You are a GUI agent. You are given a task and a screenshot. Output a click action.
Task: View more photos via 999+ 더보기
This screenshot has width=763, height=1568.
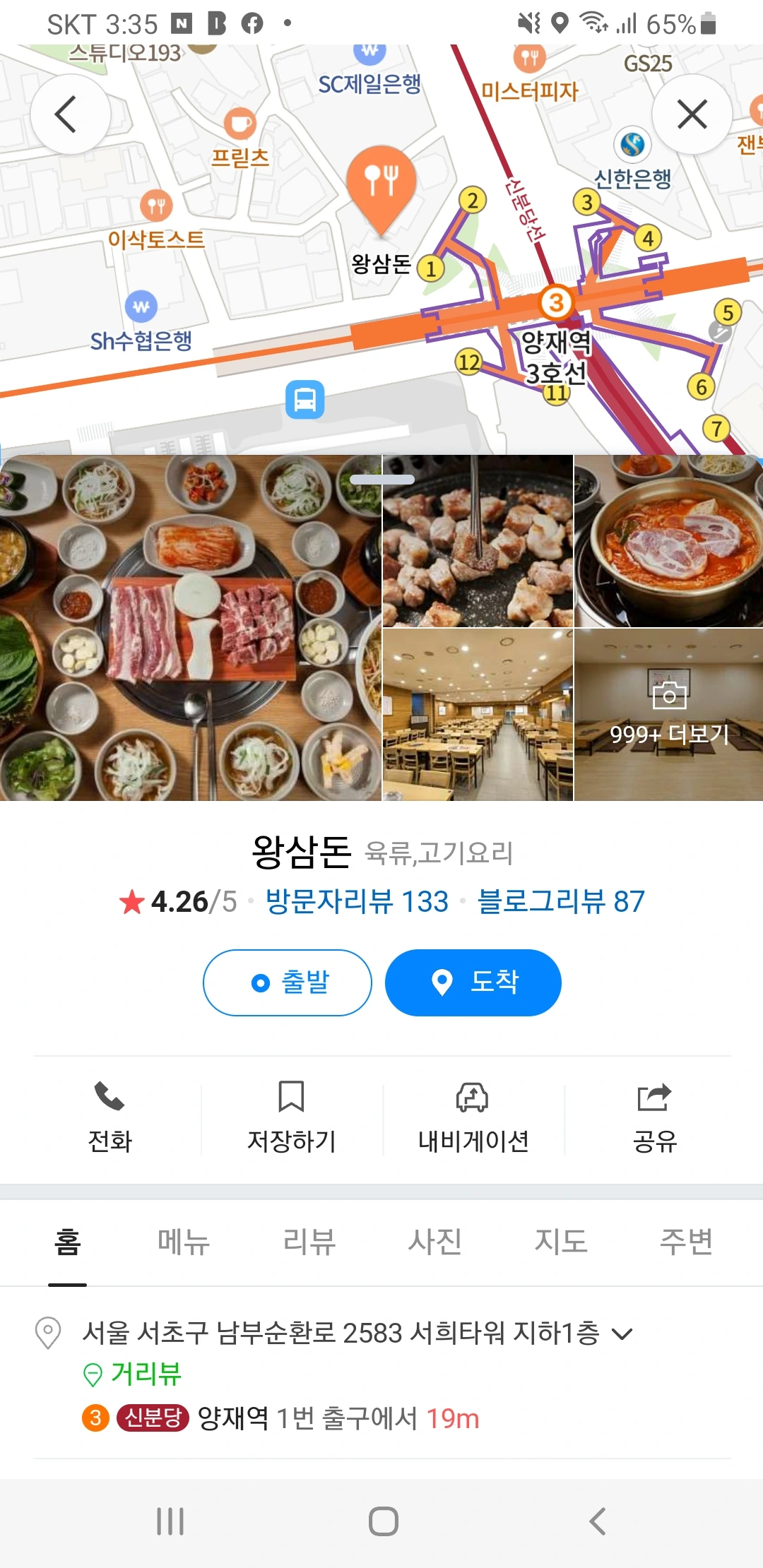(668, 714)
